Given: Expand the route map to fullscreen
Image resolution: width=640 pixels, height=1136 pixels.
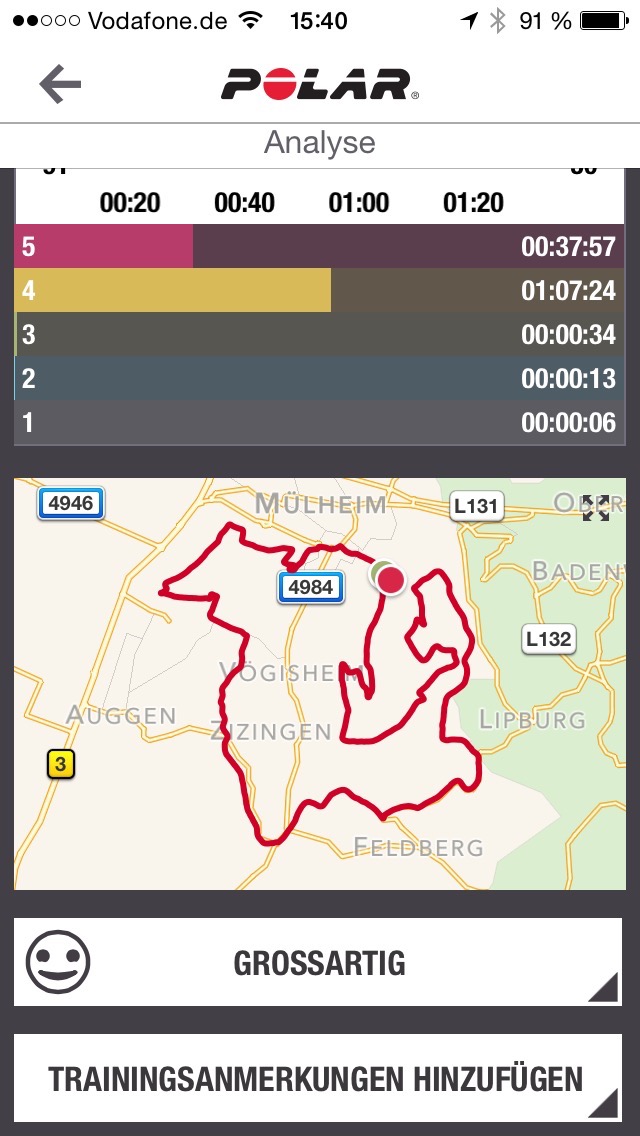Looking at the screenshot, I should coord(596,508).
